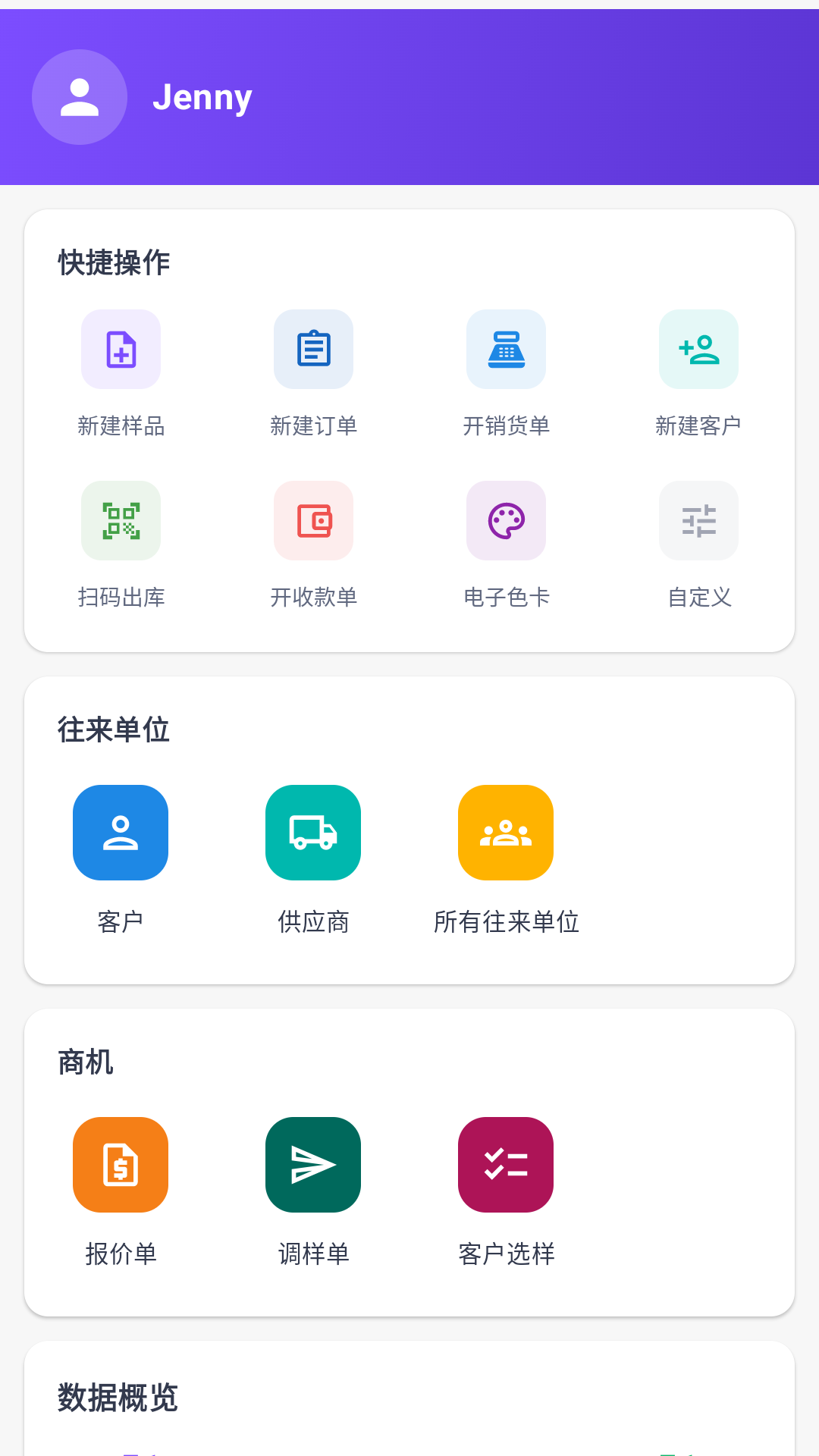This screenshot has width=819, height=1456.
Task: Tap the 新建样品 text label
Action: 121,426
